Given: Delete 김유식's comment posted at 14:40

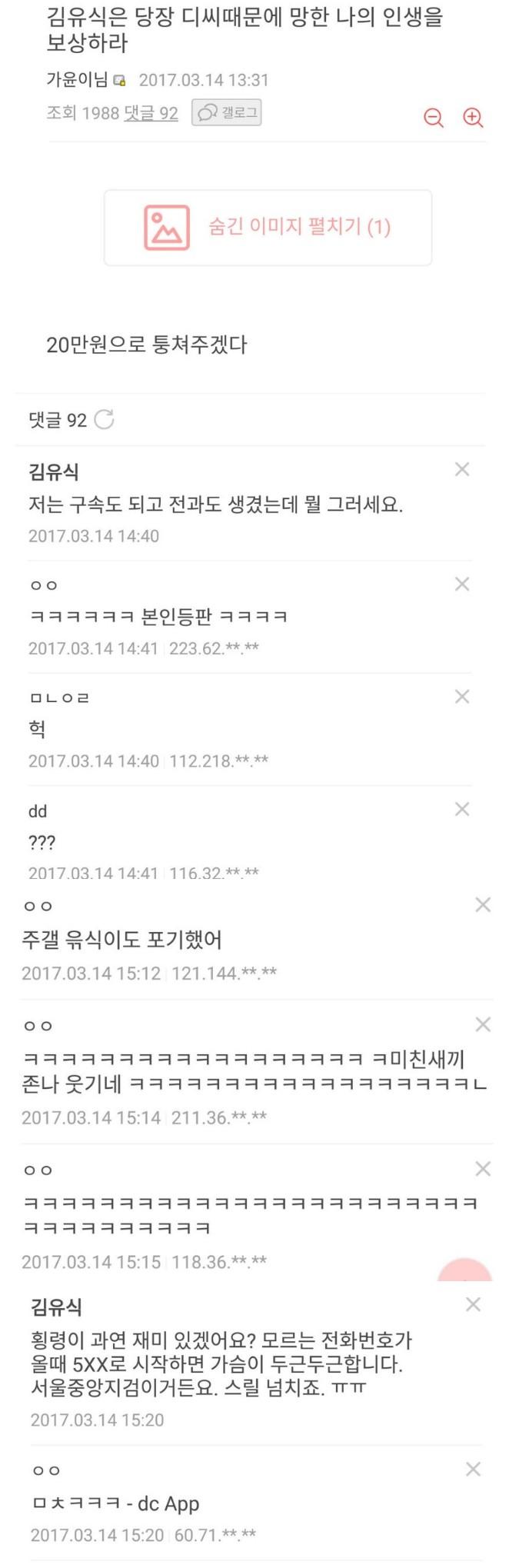Looking at the screenshot, I should click(462, 469).
